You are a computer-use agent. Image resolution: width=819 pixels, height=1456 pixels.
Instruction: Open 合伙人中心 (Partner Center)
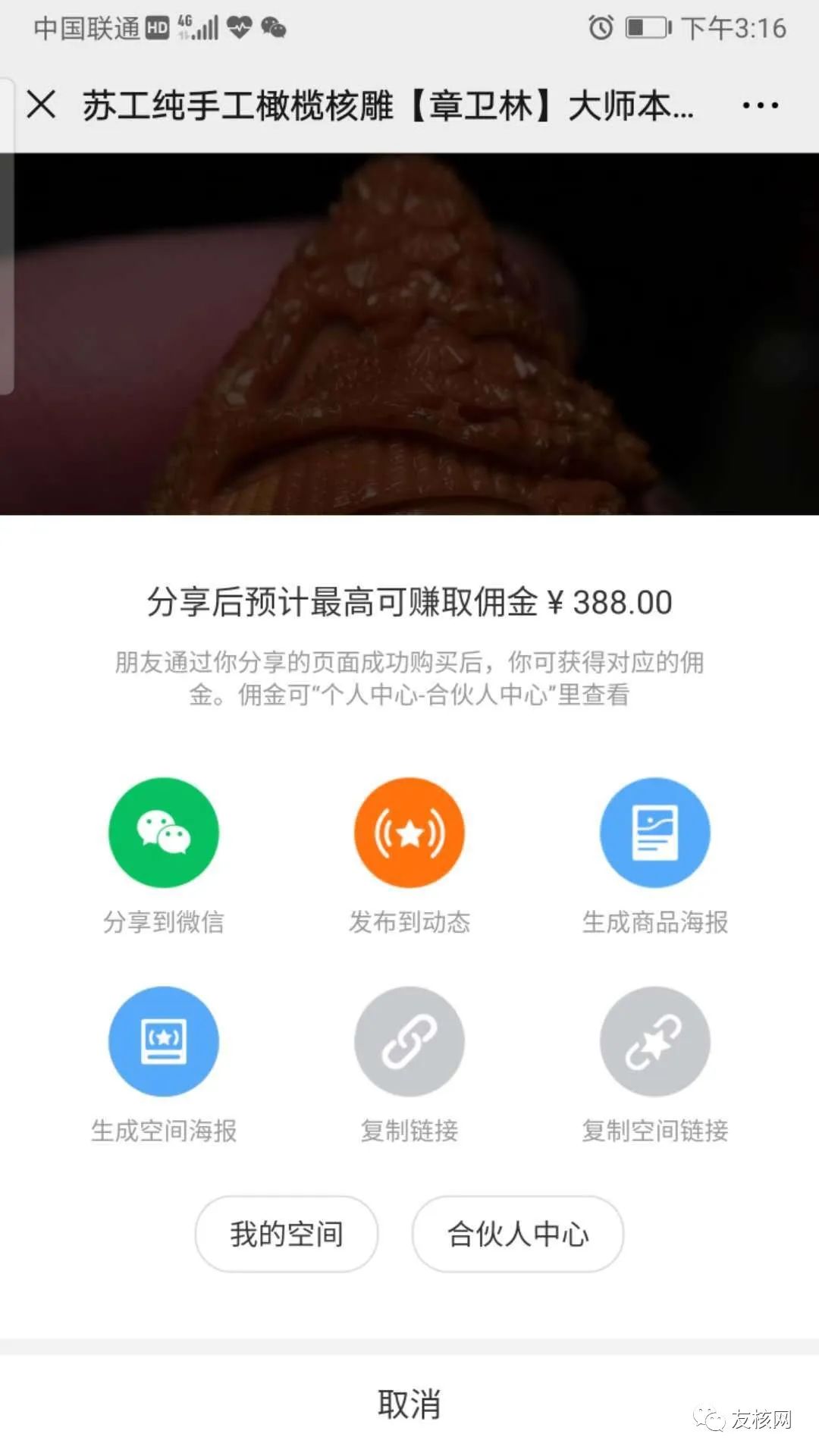pos(517,1234)
